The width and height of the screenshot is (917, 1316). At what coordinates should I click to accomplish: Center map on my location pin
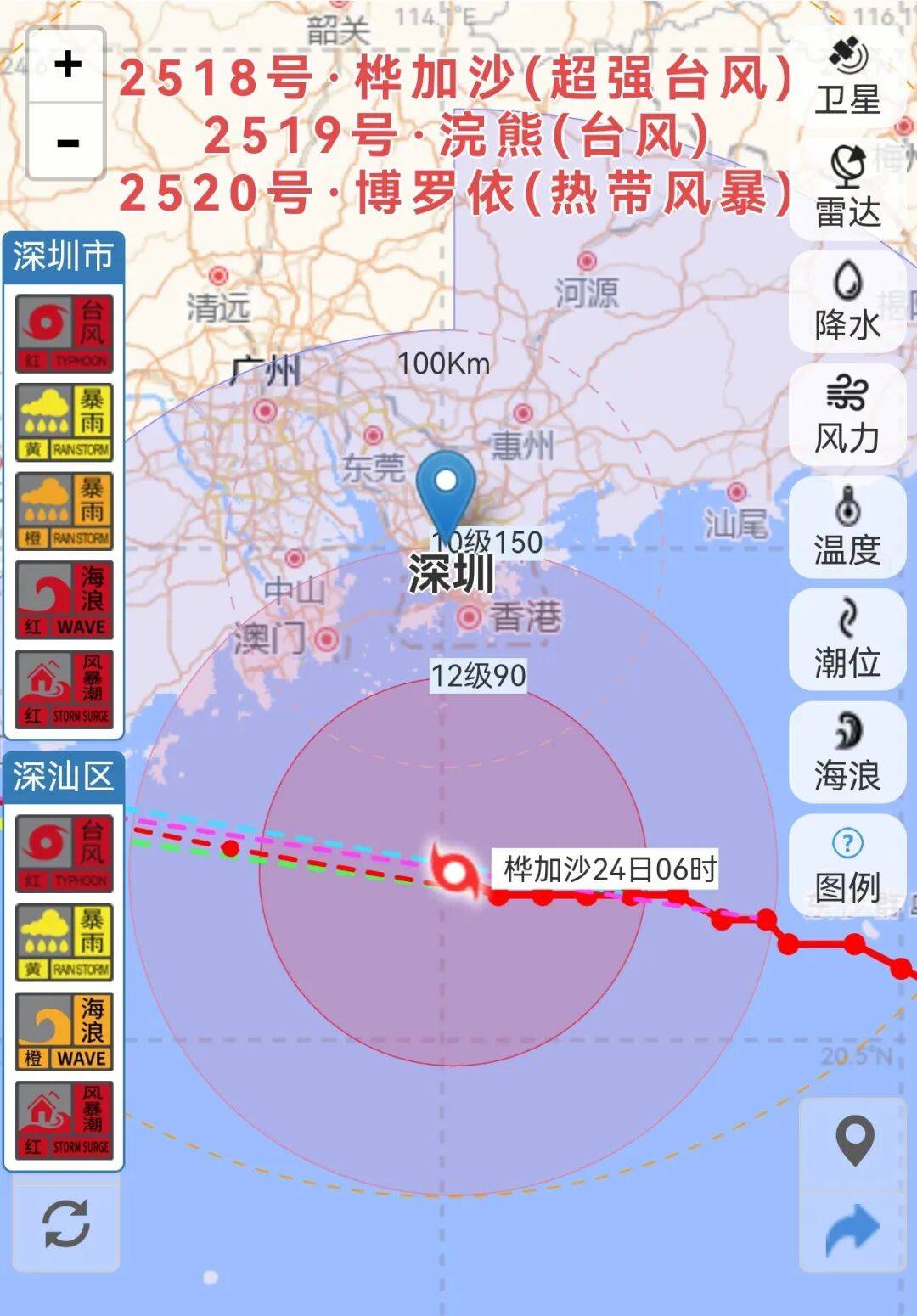click(x=854, y=1140)
